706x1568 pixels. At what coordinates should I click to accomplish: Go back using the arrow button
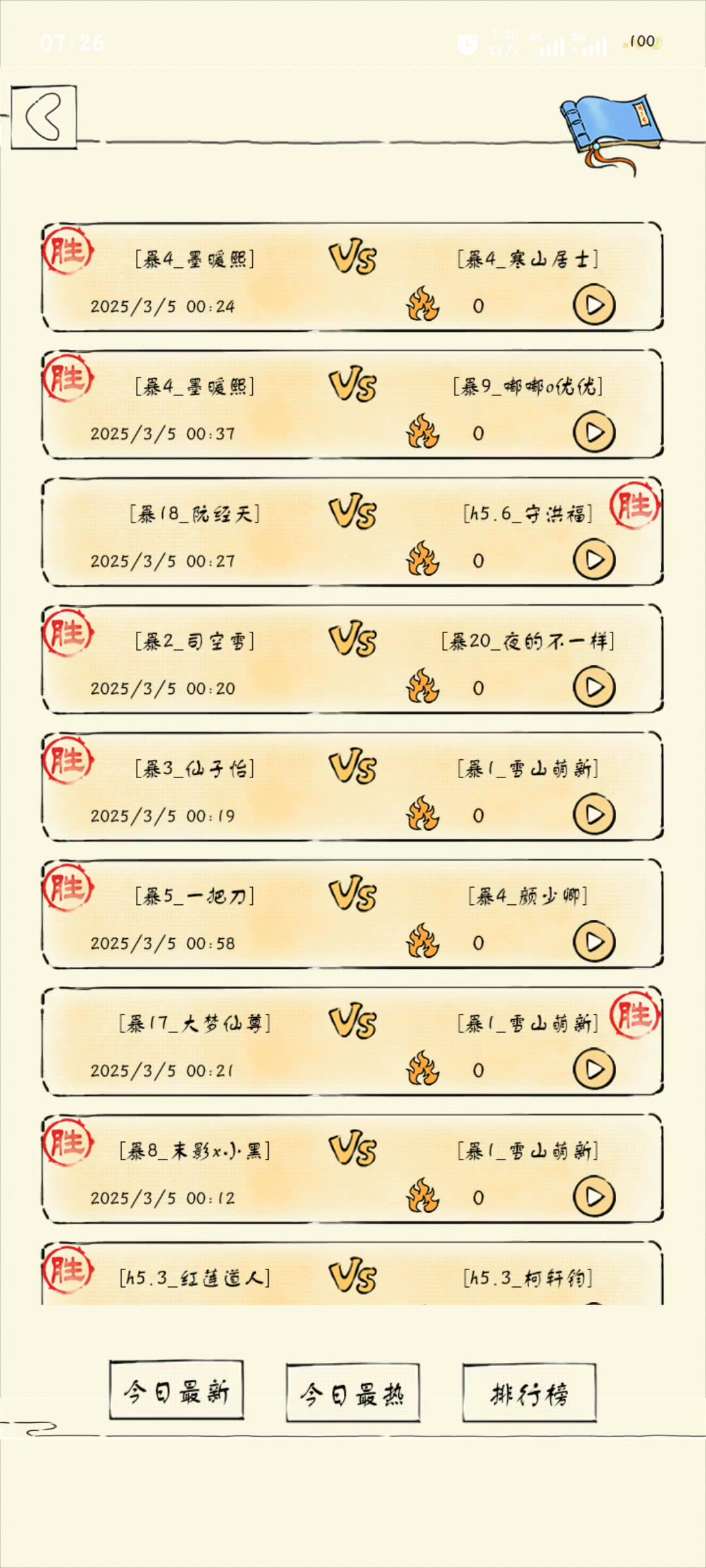(44, 118)
